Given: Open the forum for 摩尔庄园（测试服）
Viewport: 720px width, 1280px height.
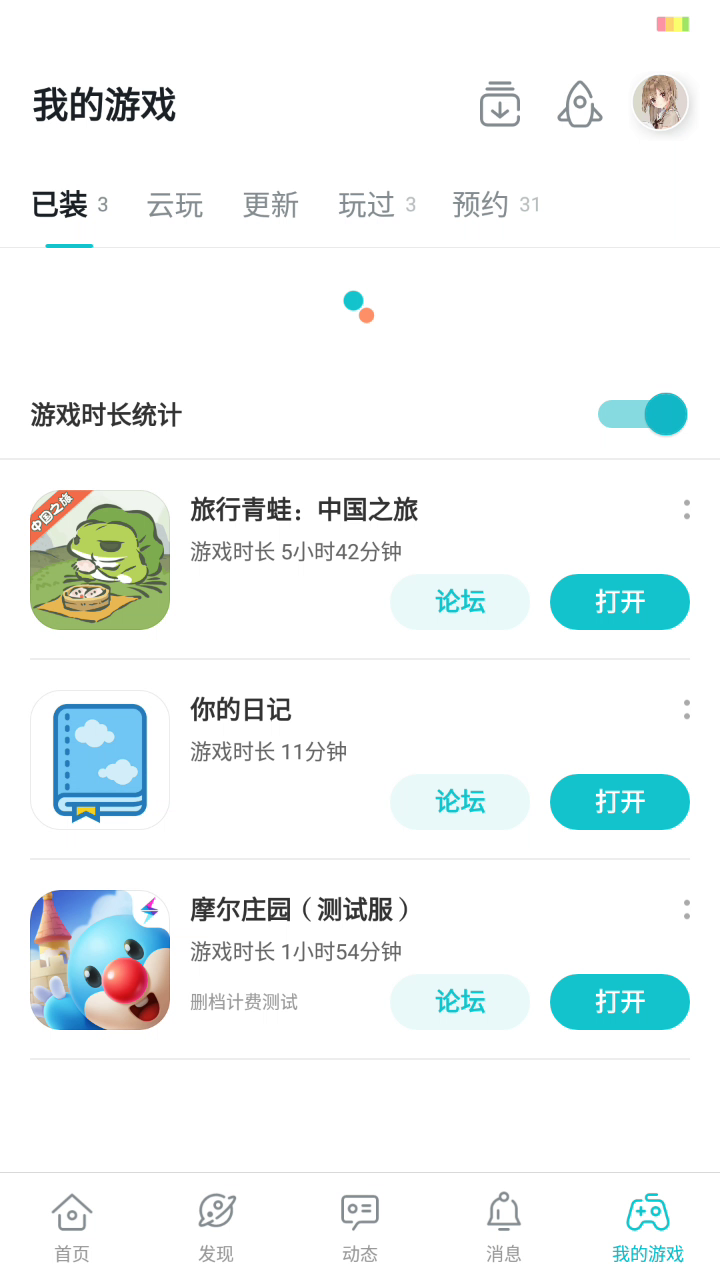Looking at the screenshot, I should click(x=460, y=1002).
